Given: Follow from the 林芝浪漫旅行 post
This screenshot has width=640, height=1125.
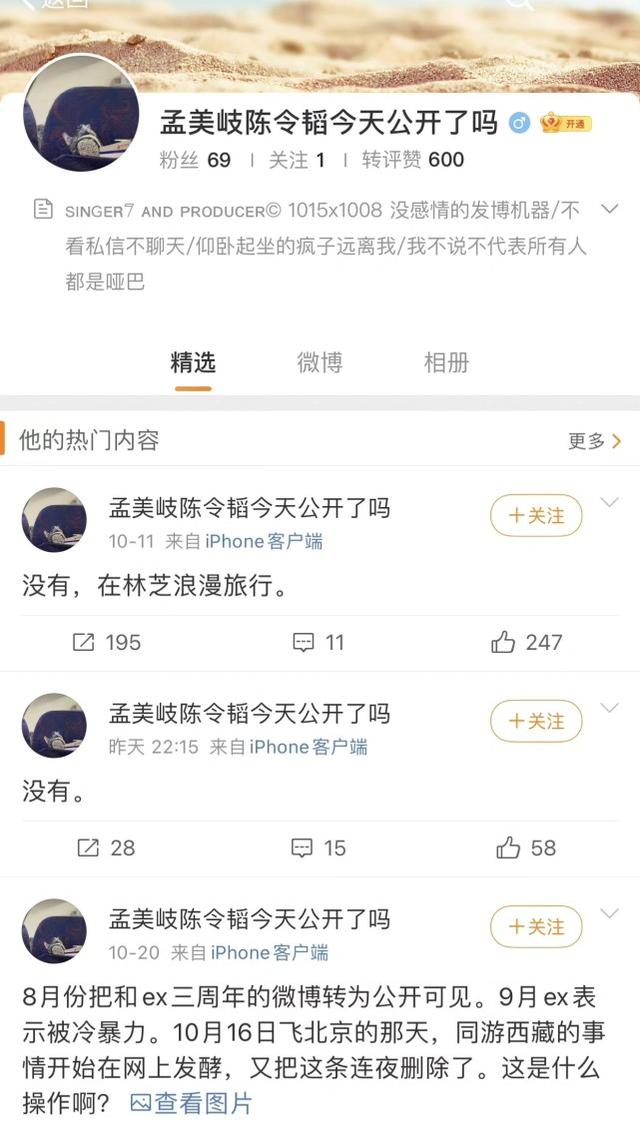Looking at the screenshot, I should pyautogui.click(x=536, y=515).
